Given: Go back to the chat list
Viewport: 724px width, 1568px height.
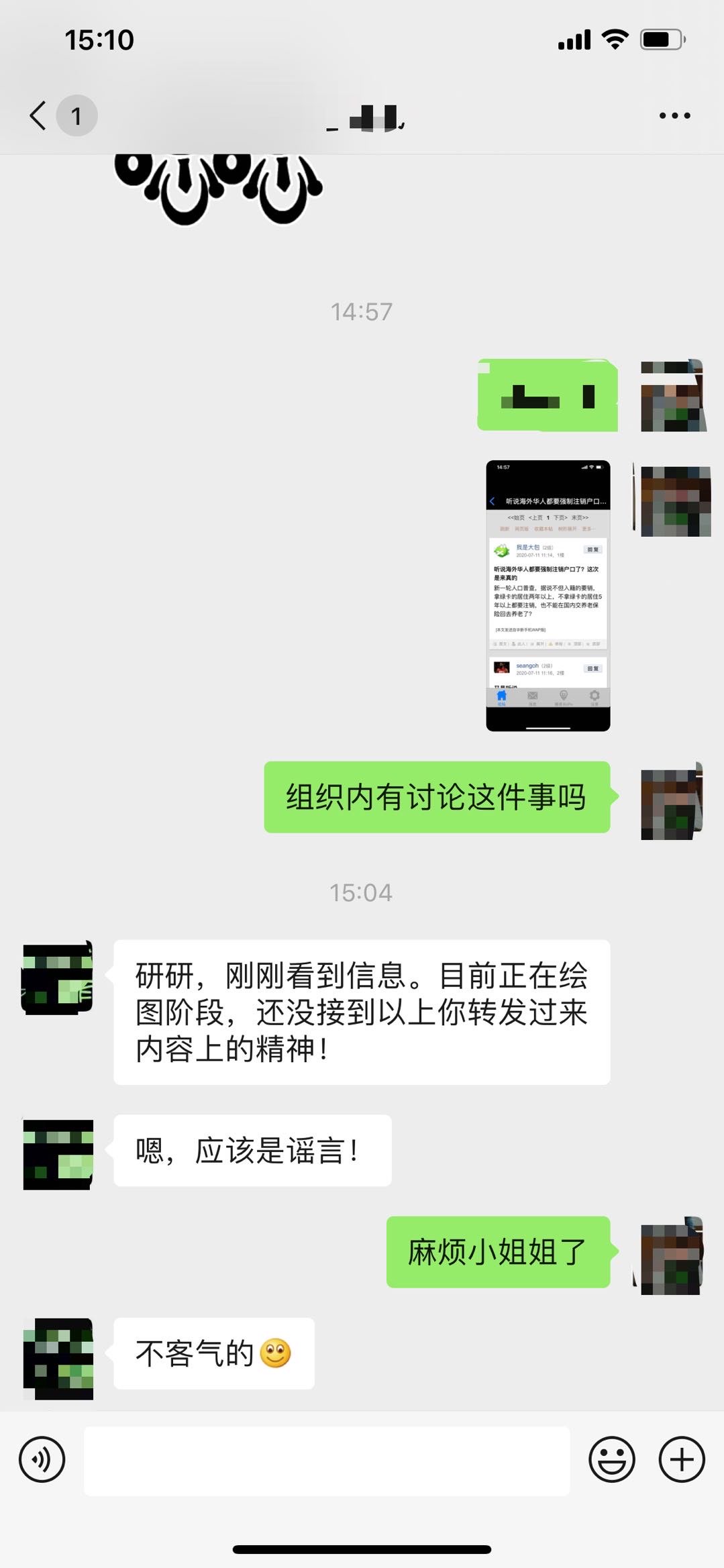Looking at the screenshot, I should pos(39,115).
